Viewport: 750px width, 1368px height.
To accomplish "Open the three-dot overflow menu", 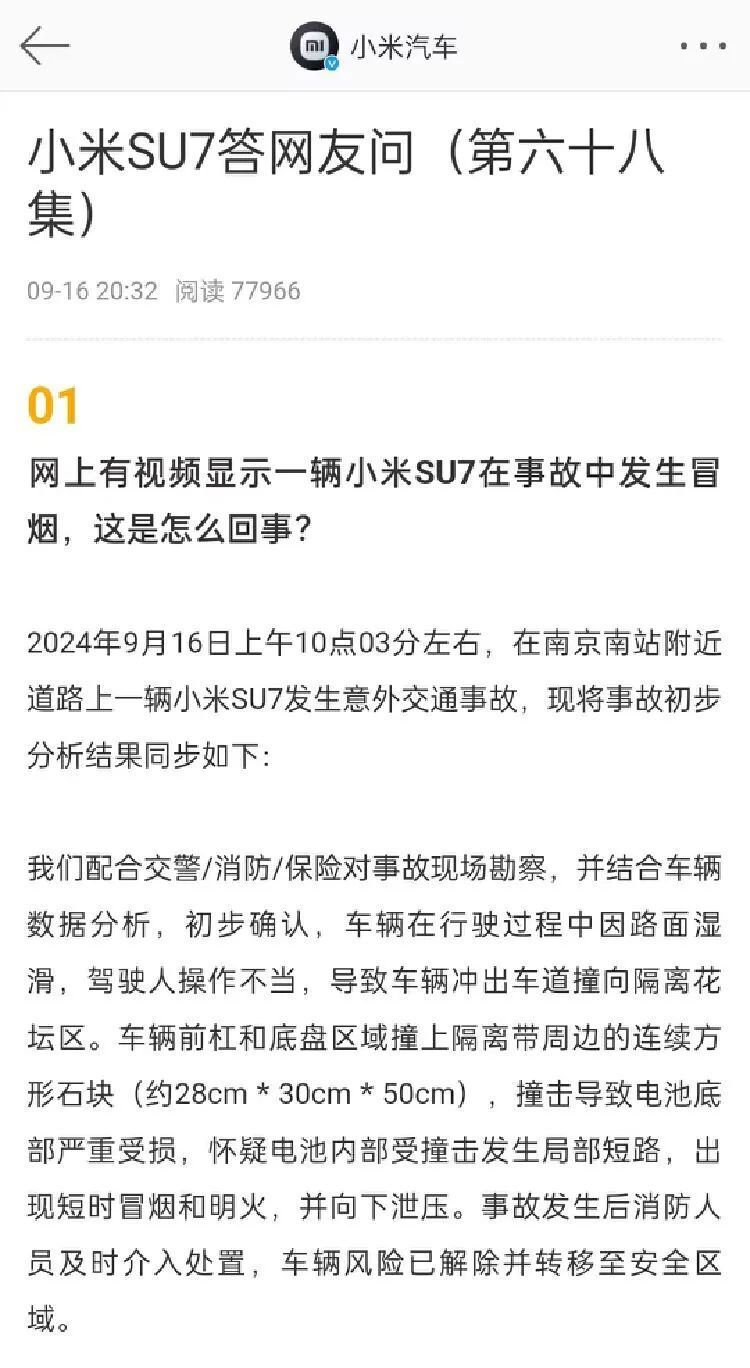I will click(703, 46).
